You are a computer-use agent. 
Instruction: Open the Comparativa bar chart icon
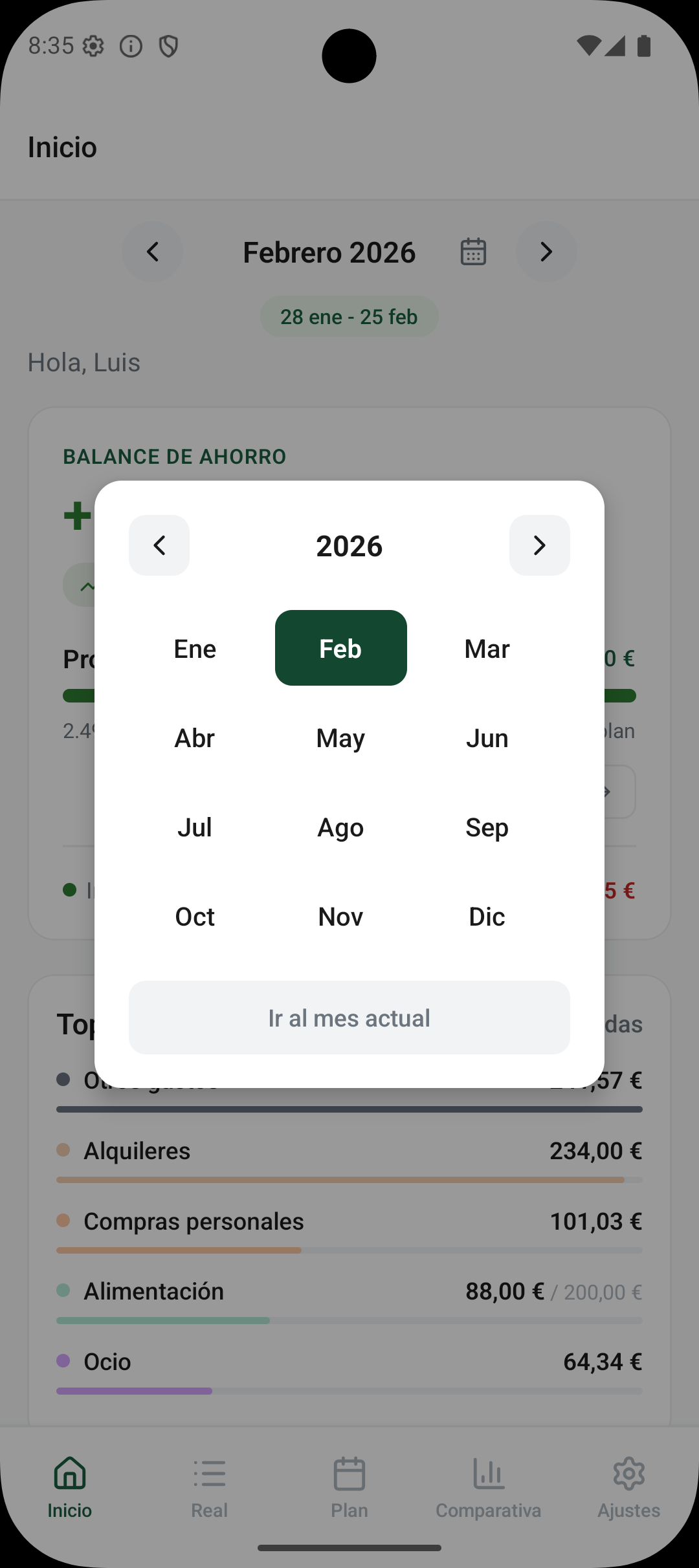pyautogui.click(x=489, y=1474)
